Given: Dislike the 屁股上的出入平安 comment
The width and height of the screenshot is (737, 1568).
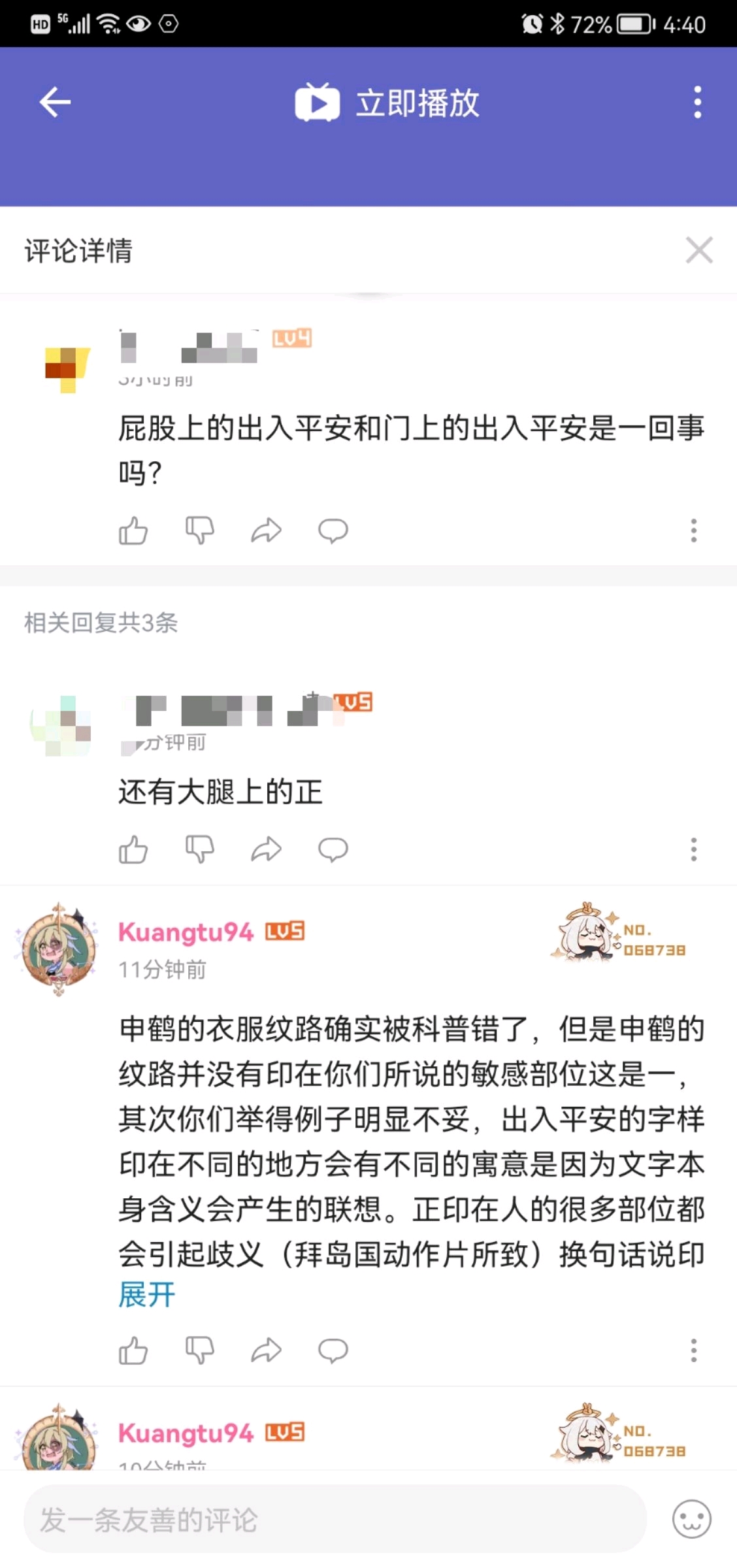Looking at the screenshot, I should (x=199, y=531).
